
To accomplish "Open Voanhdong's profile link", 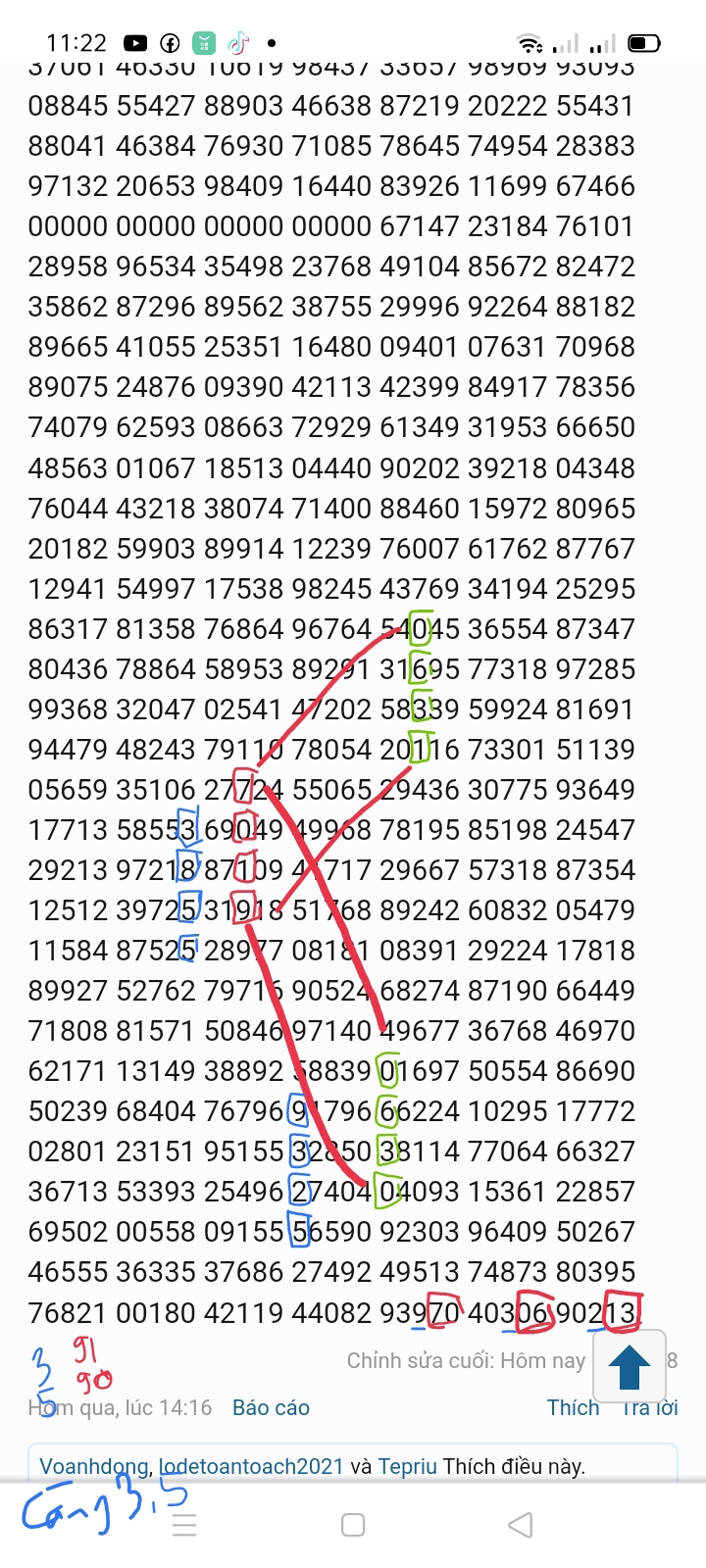I will [93, 1467].
